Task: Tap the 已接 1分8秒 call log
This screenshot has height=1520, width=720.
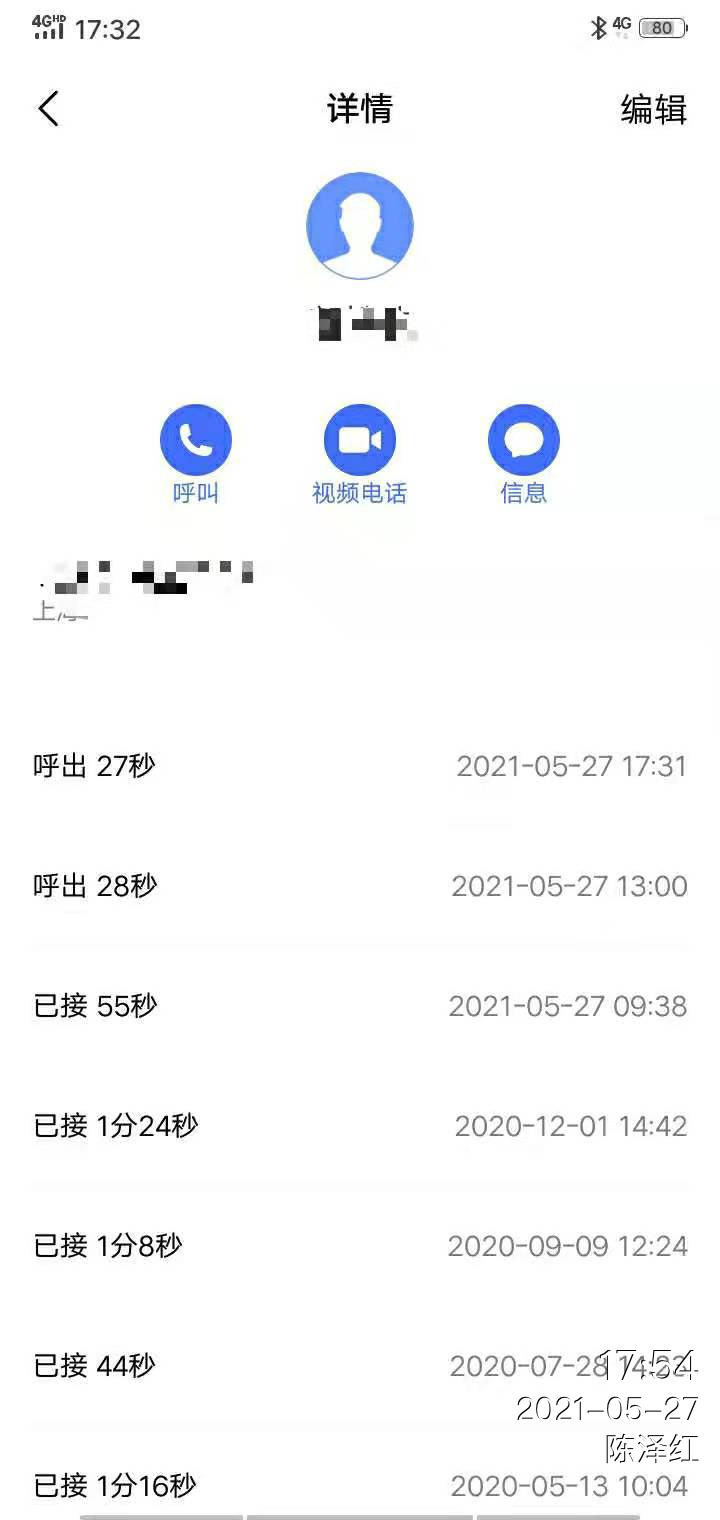Action: (360, 1246)
